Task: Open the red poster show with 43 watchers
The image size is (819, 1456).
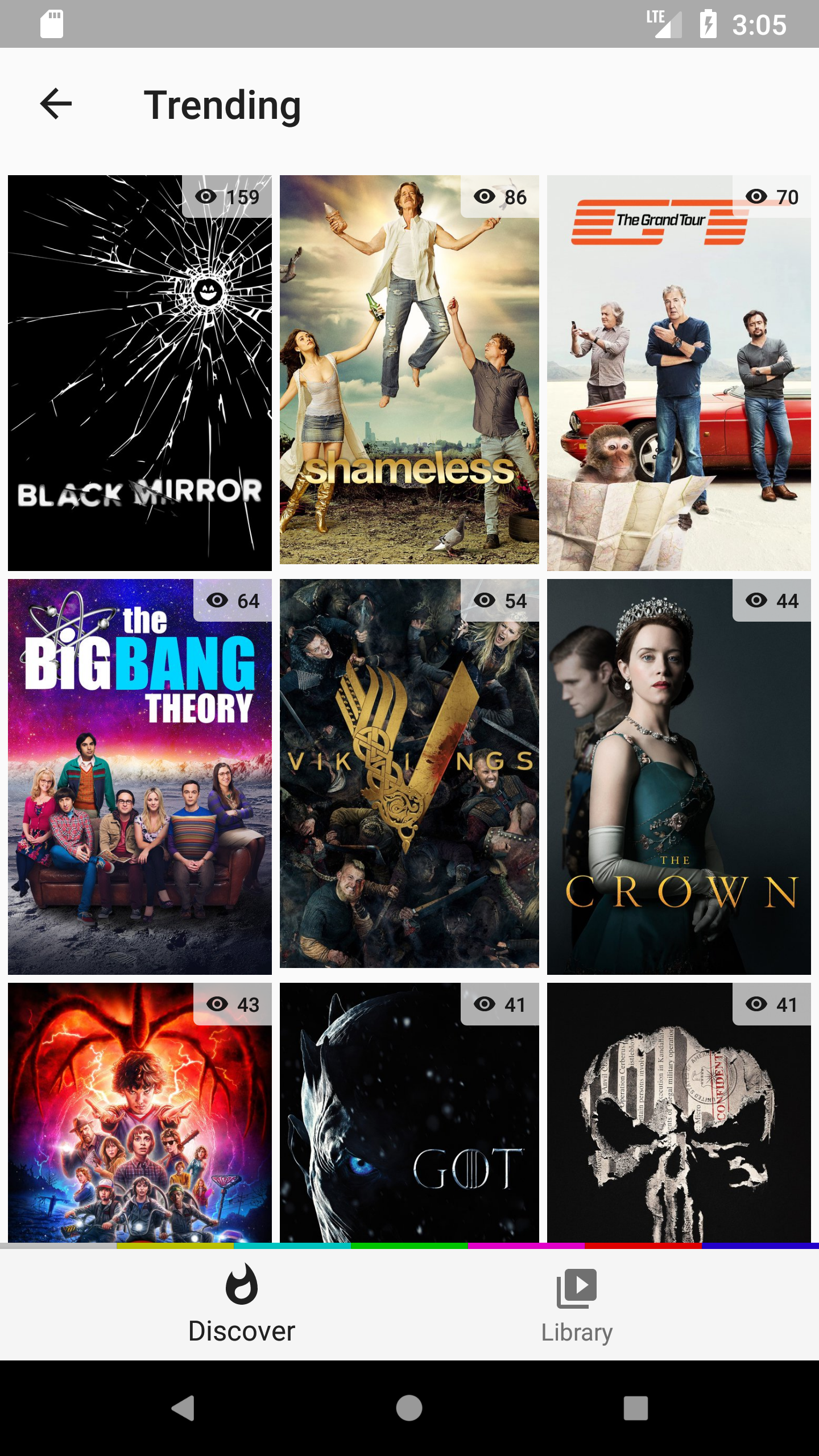Action: 139,1115
